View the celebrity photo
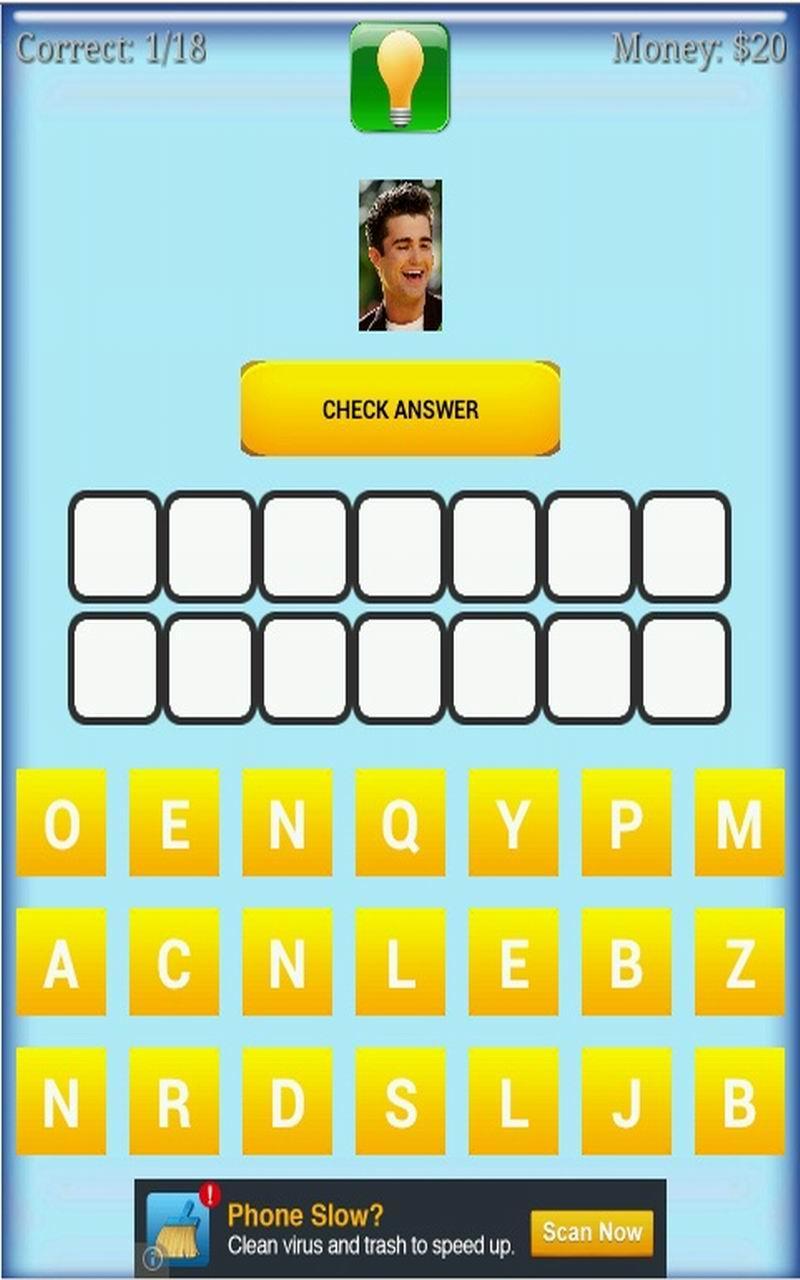Viewport: 800px width, 1280px height. [399, 255]
